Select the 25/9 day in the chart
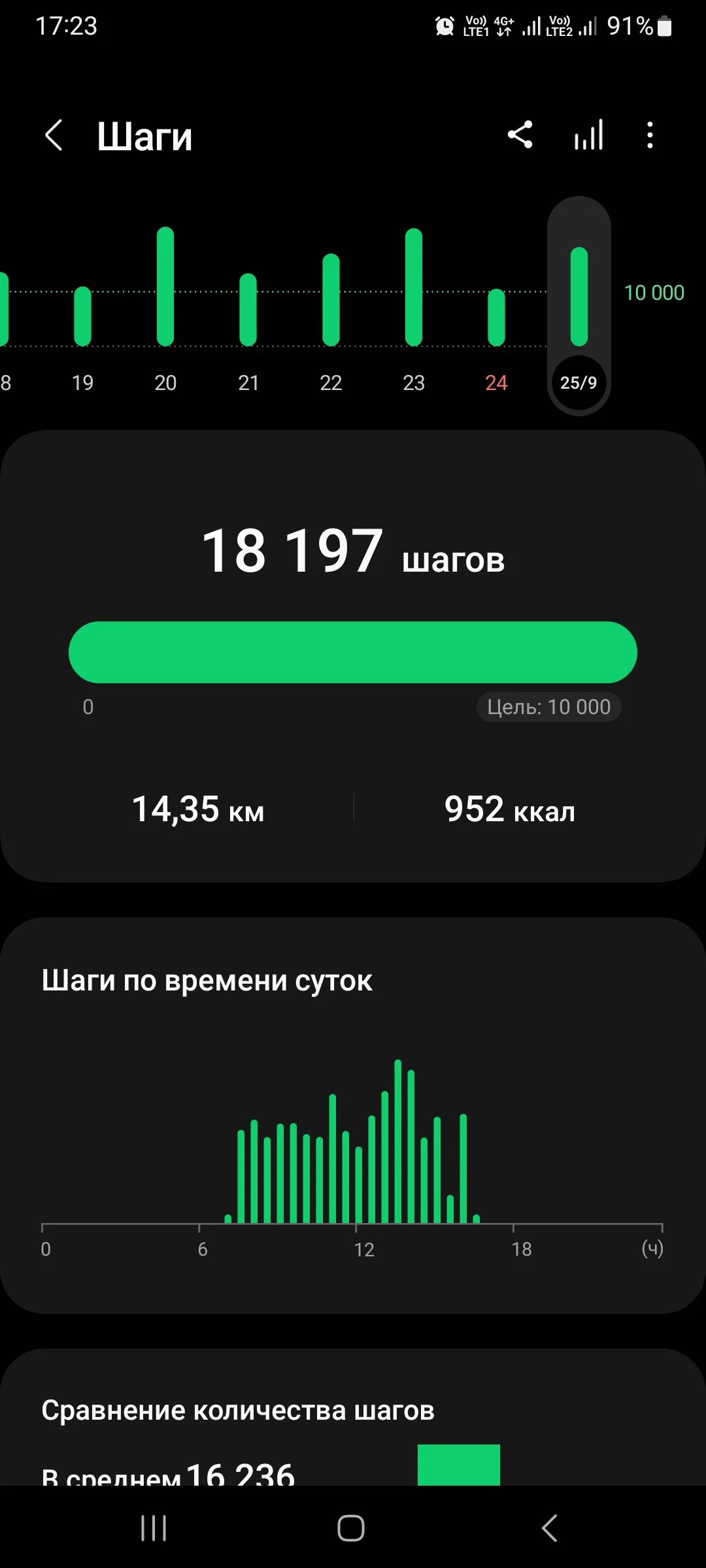706x1568 pixels. coord(579,382)
